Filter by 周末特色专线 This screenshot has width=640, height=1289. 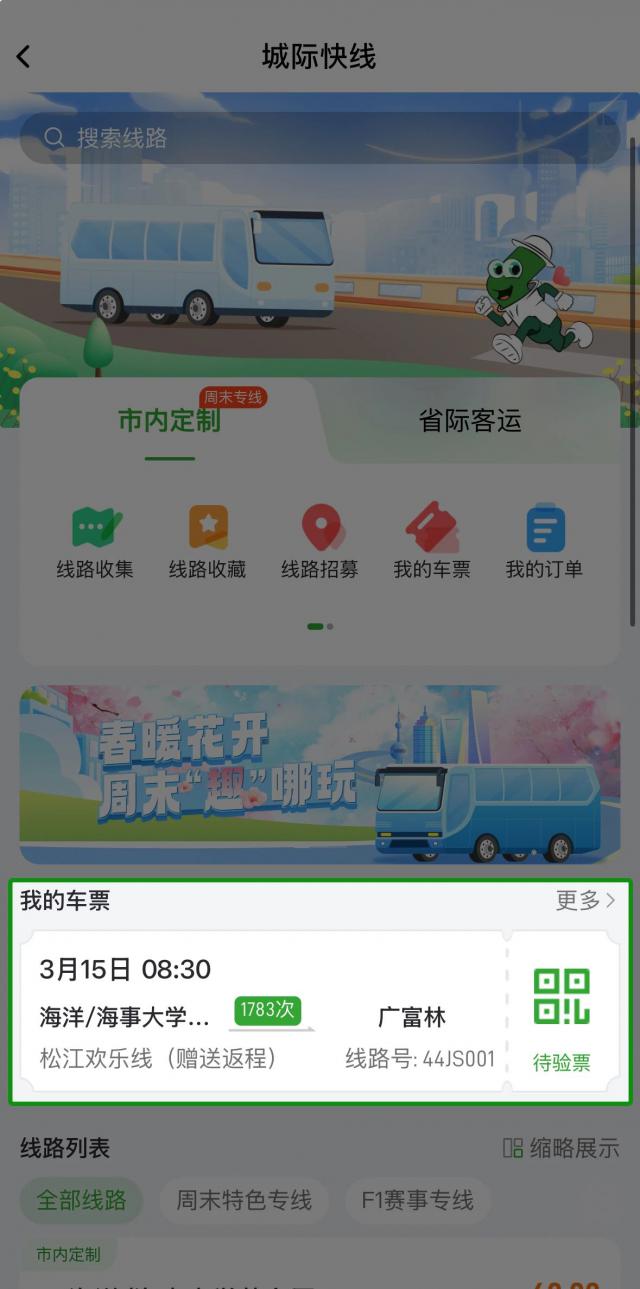(244, 1200)
